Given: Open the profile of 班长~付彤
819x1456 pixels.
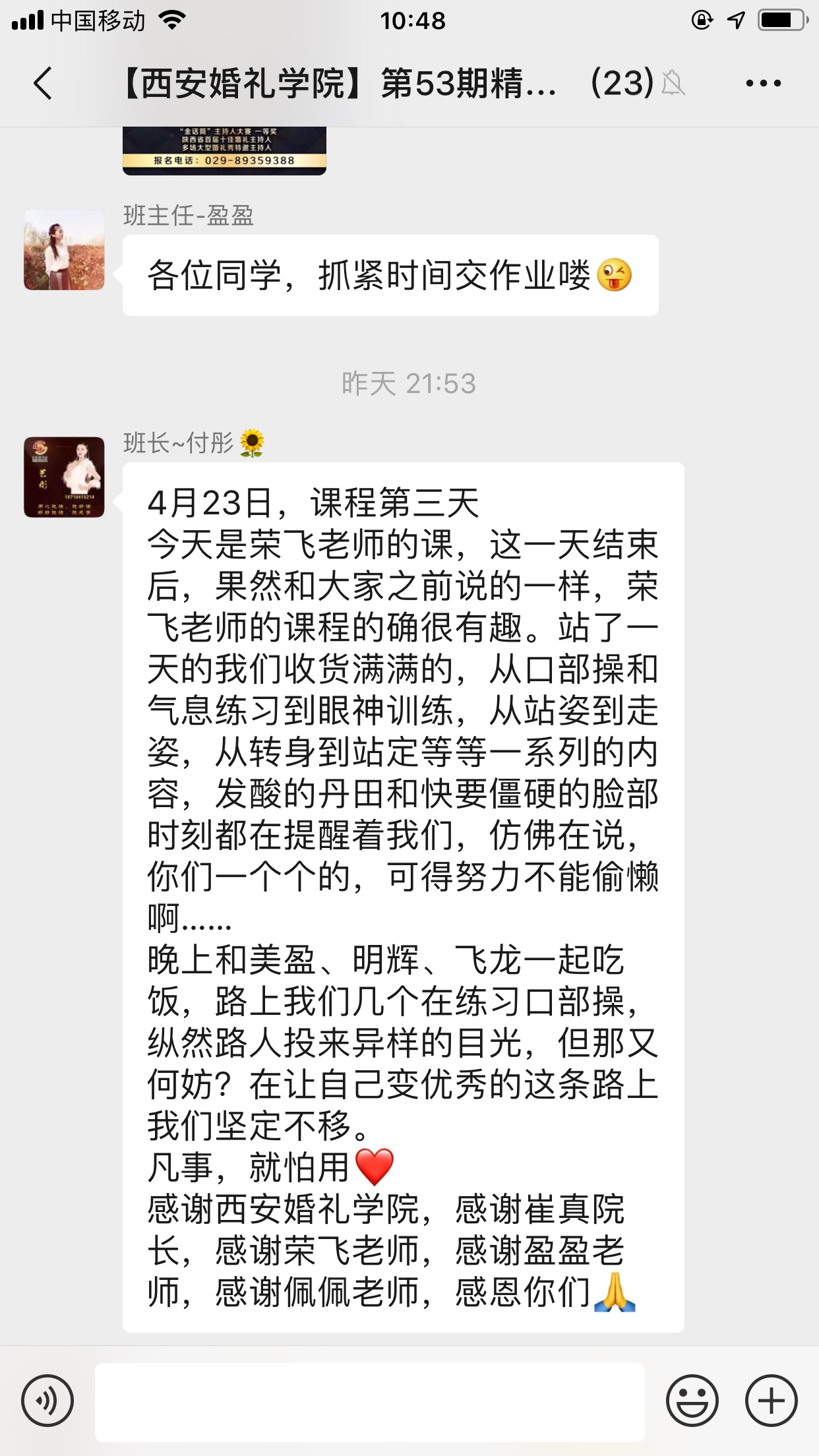Looking at the screenshot, I should [64, 477].
